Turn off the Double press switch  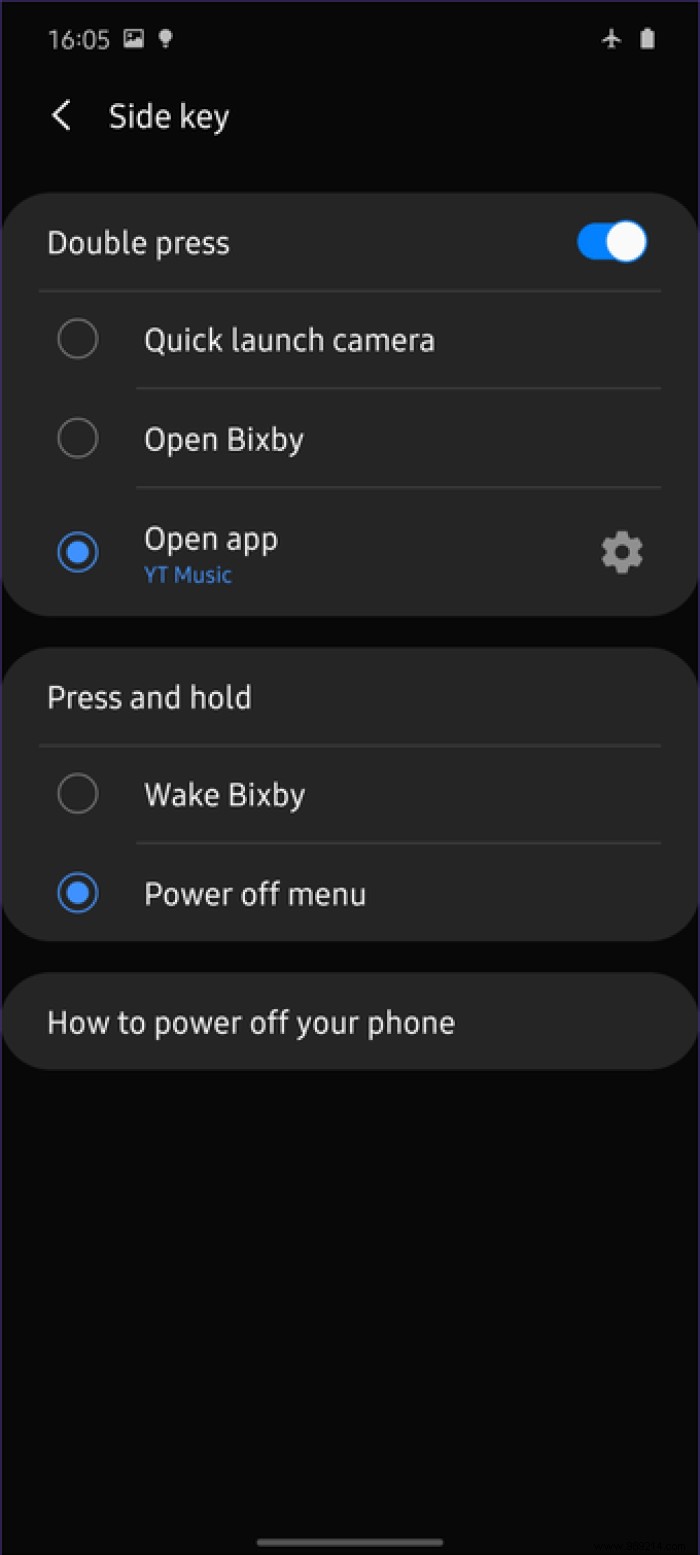click(x=612, y=242)
